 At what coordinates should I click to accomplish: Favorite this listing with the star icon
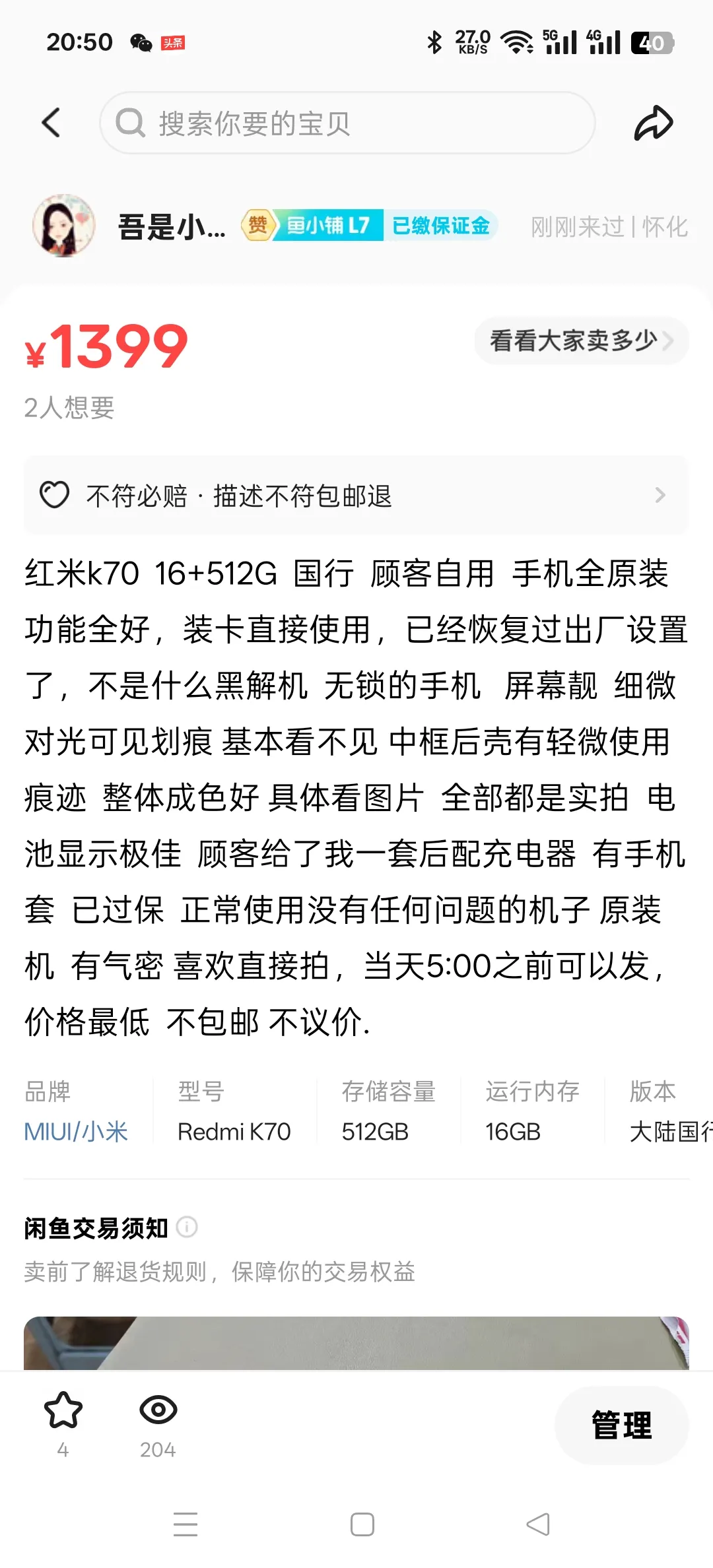(x=63, y=1410)
